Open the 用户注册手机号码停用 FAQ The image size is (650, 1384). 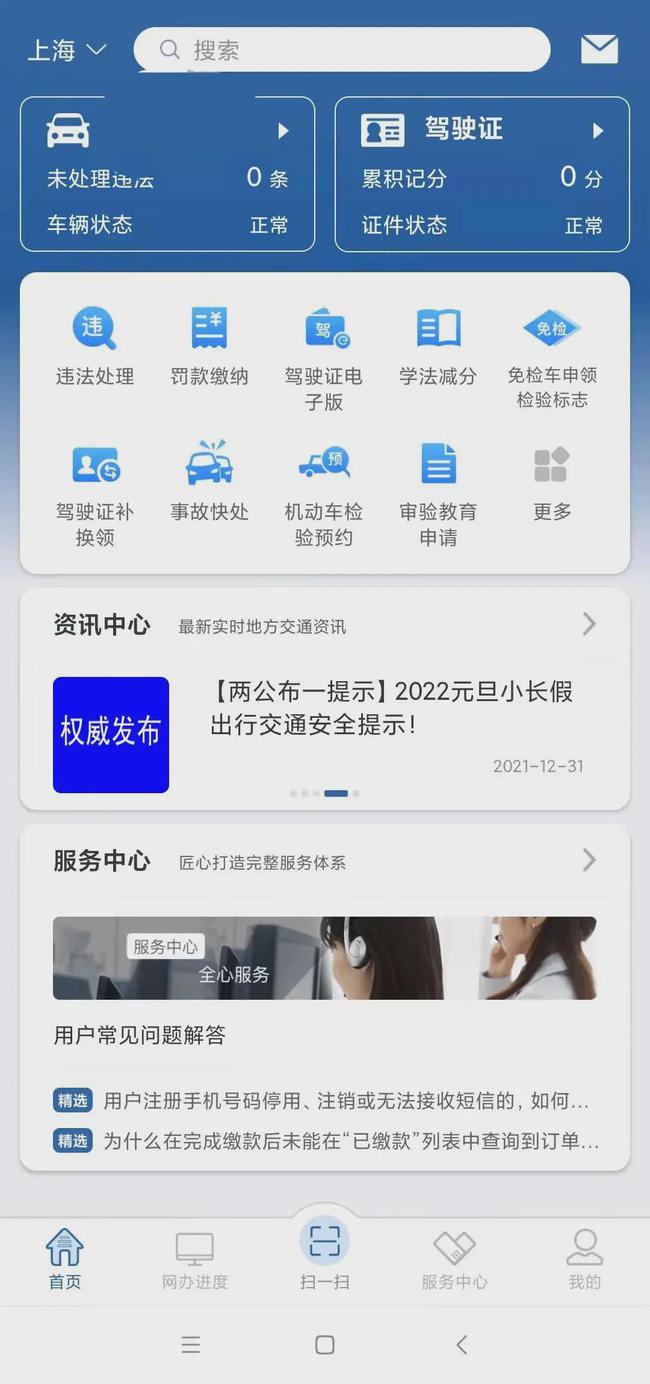pos(345,1101)
